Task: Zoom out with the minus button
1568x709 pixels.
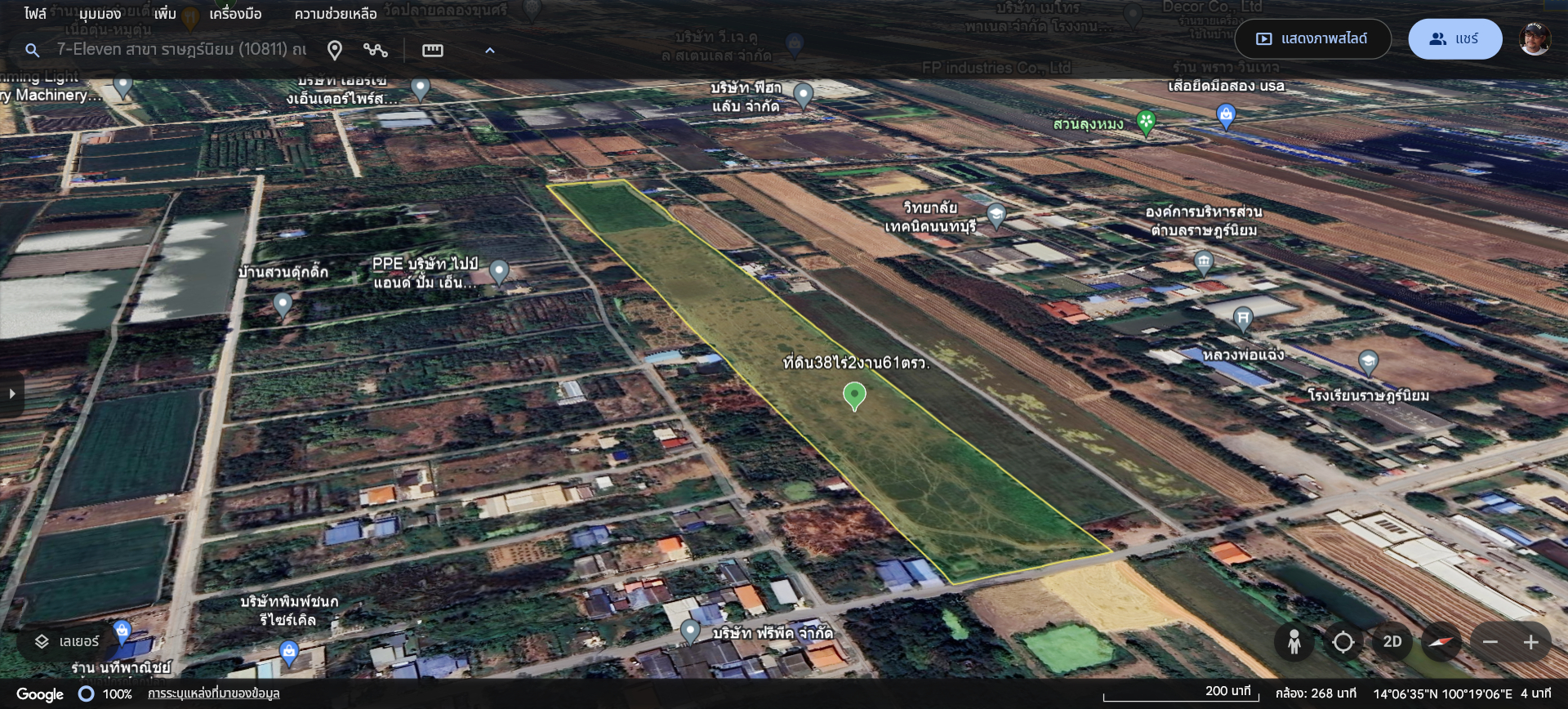Action: [x=1490, y=643]
